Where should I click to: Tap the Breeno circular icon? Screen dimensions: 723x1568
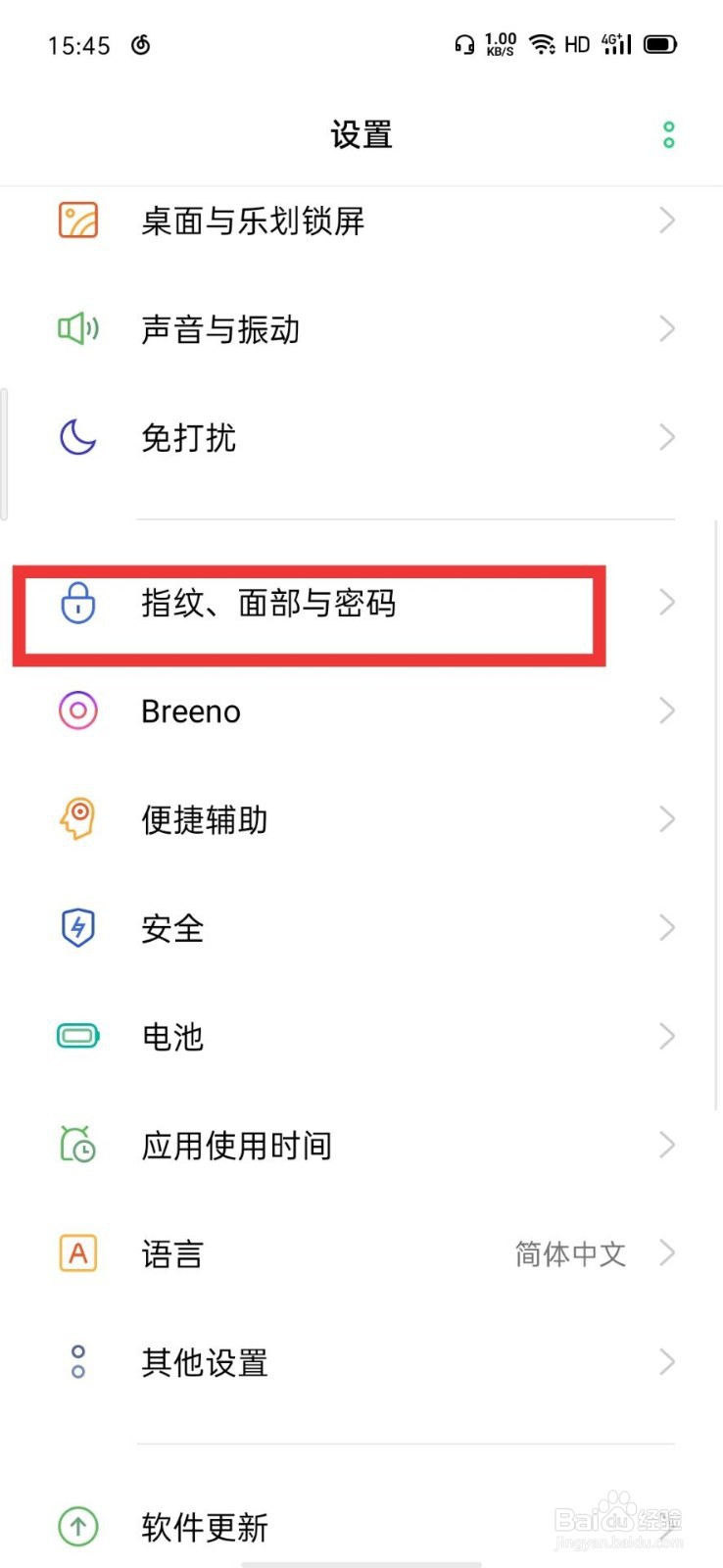[77, 710]
